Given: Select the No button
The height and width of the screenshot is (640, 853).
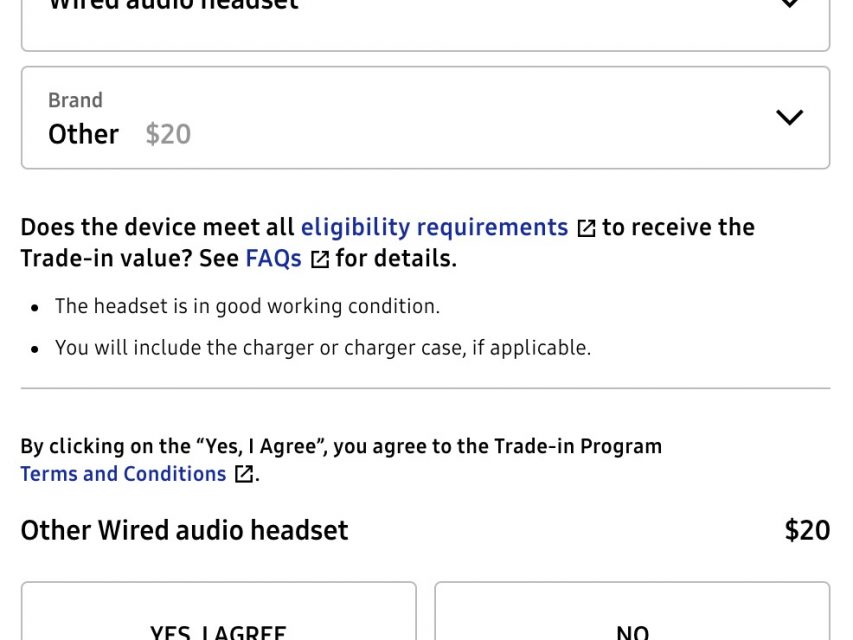Looking at the screenshot, I should pyautogui.click(x=632, y=620).
